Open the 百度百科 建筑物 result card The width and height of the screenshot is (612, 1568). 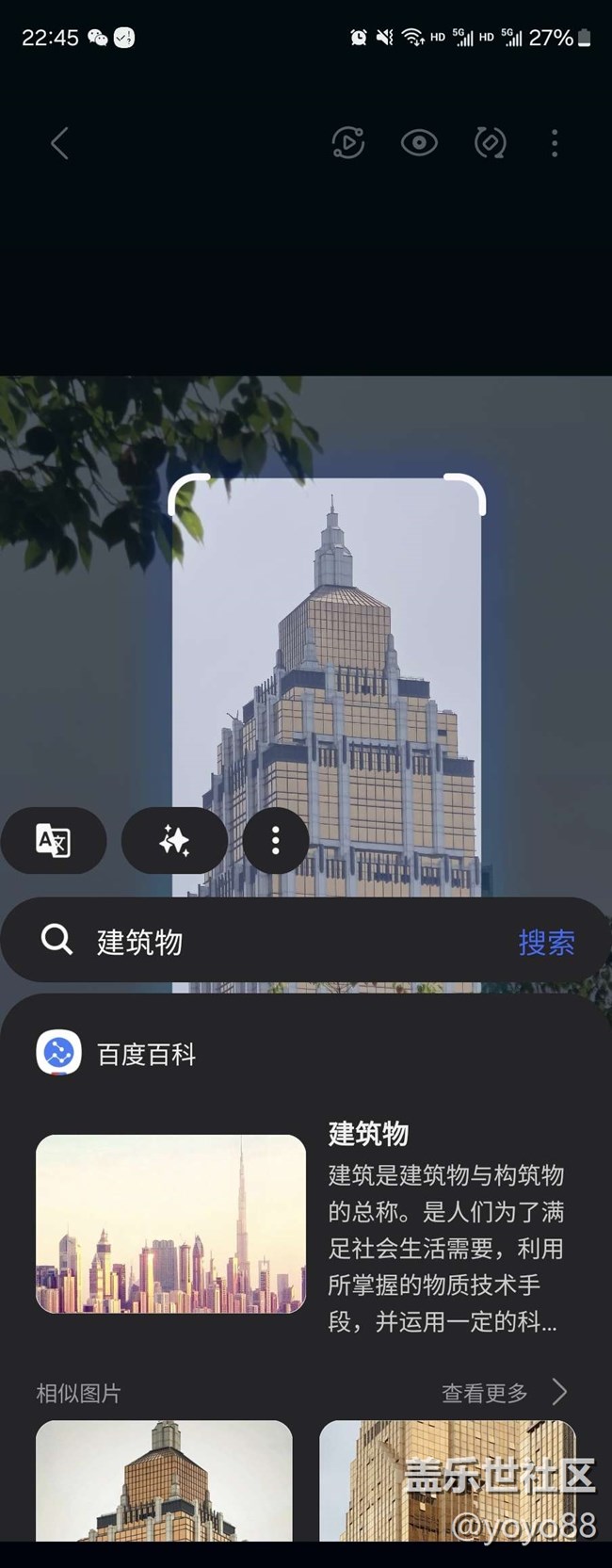(x=301, y=1224)
